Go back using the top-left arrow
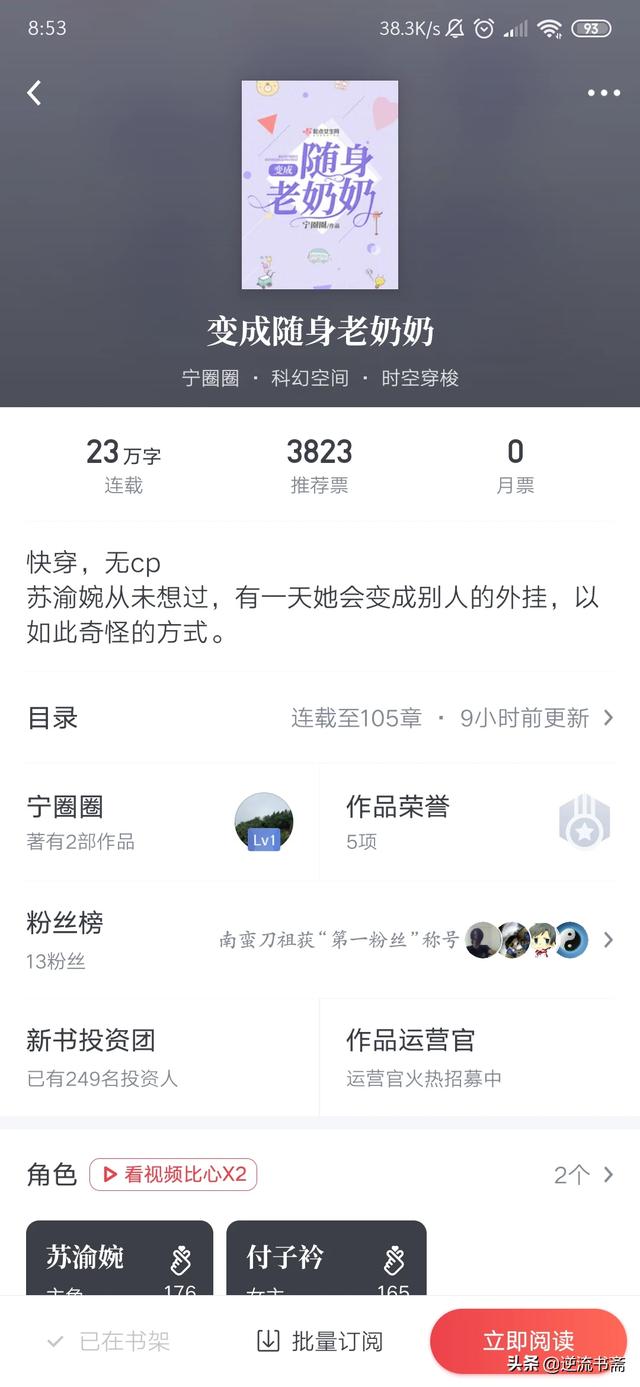 tap(34, 93)
